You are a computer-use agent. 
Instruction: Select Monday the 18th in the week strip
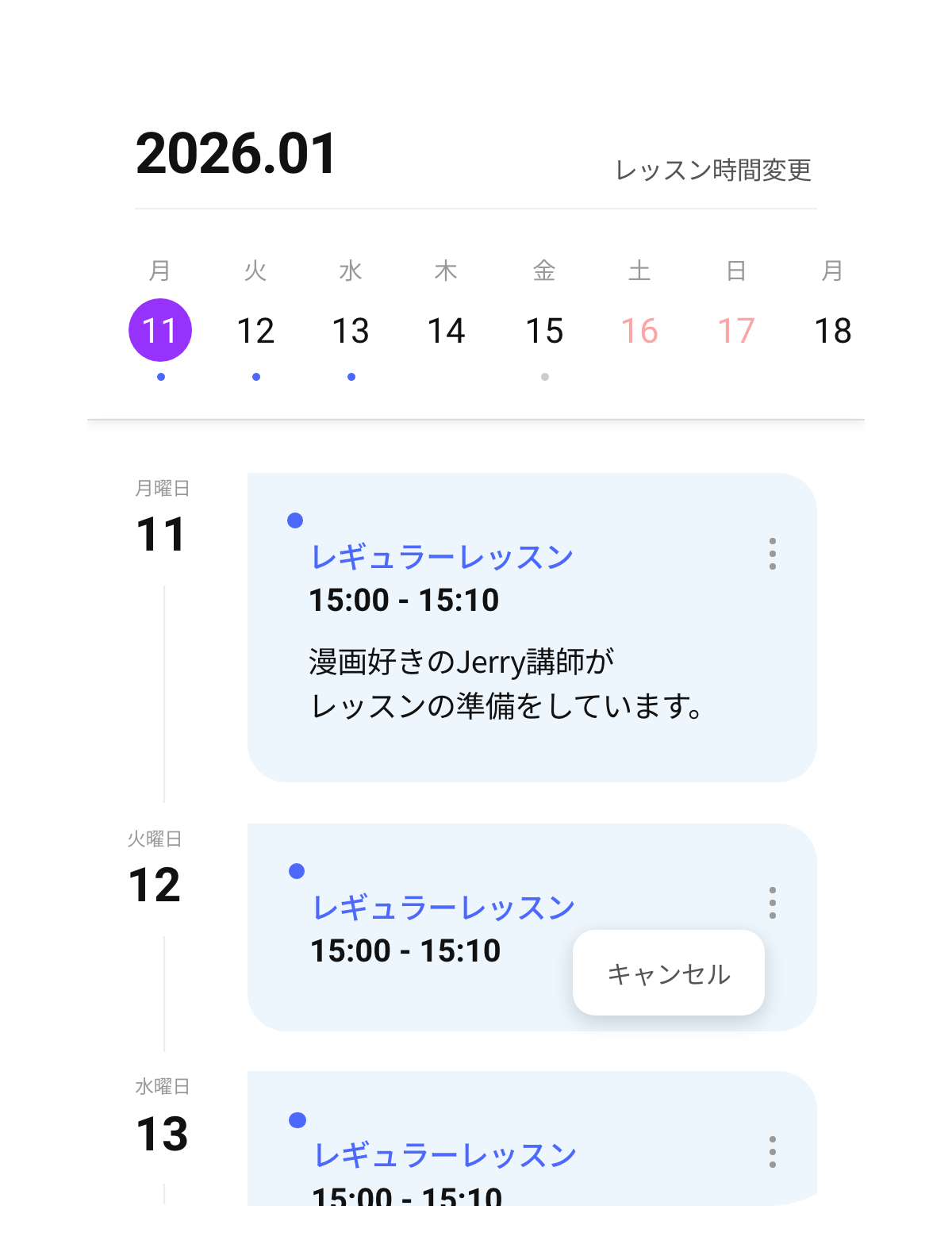coord(832,330)
